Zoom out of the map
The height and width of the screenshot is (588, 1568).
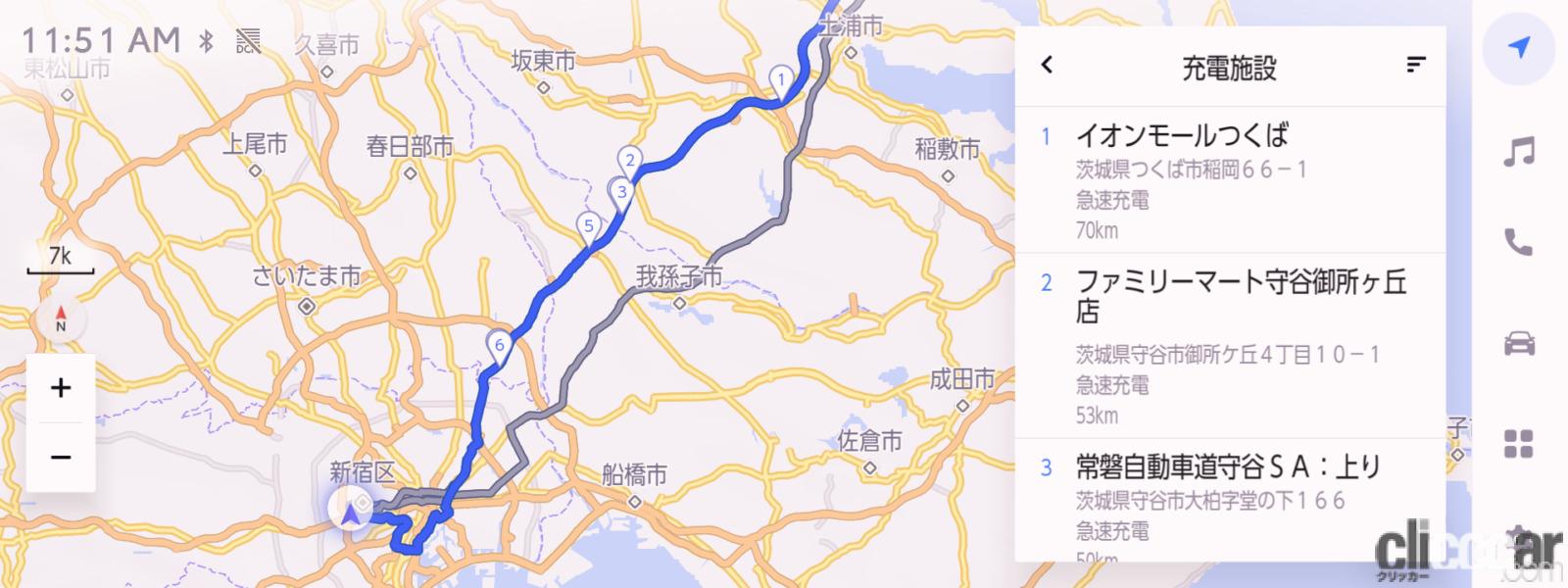pyautogui.click(x=61, y=458)
